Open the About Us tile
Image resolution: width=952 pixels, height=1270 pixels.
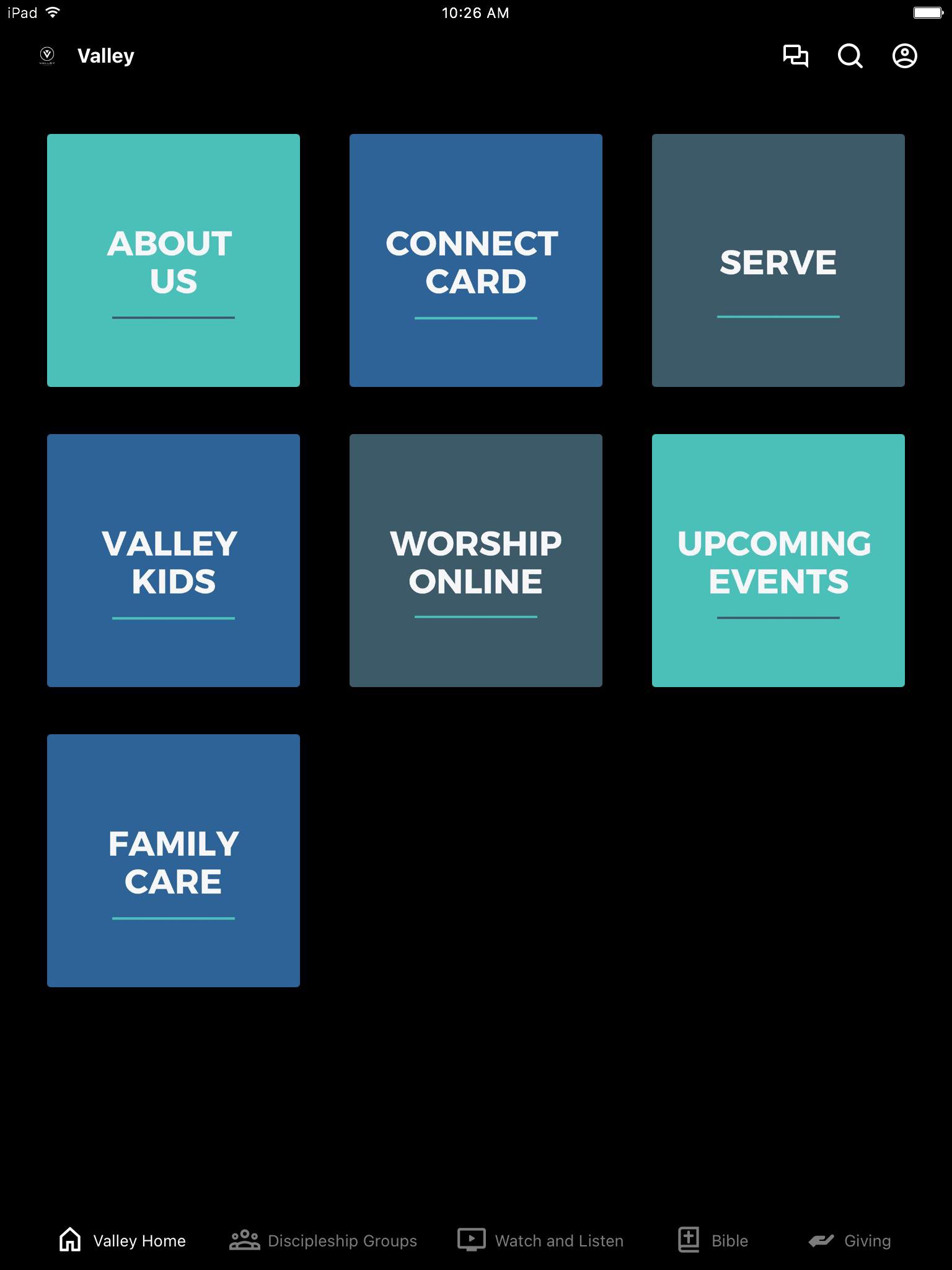[174, 260]
